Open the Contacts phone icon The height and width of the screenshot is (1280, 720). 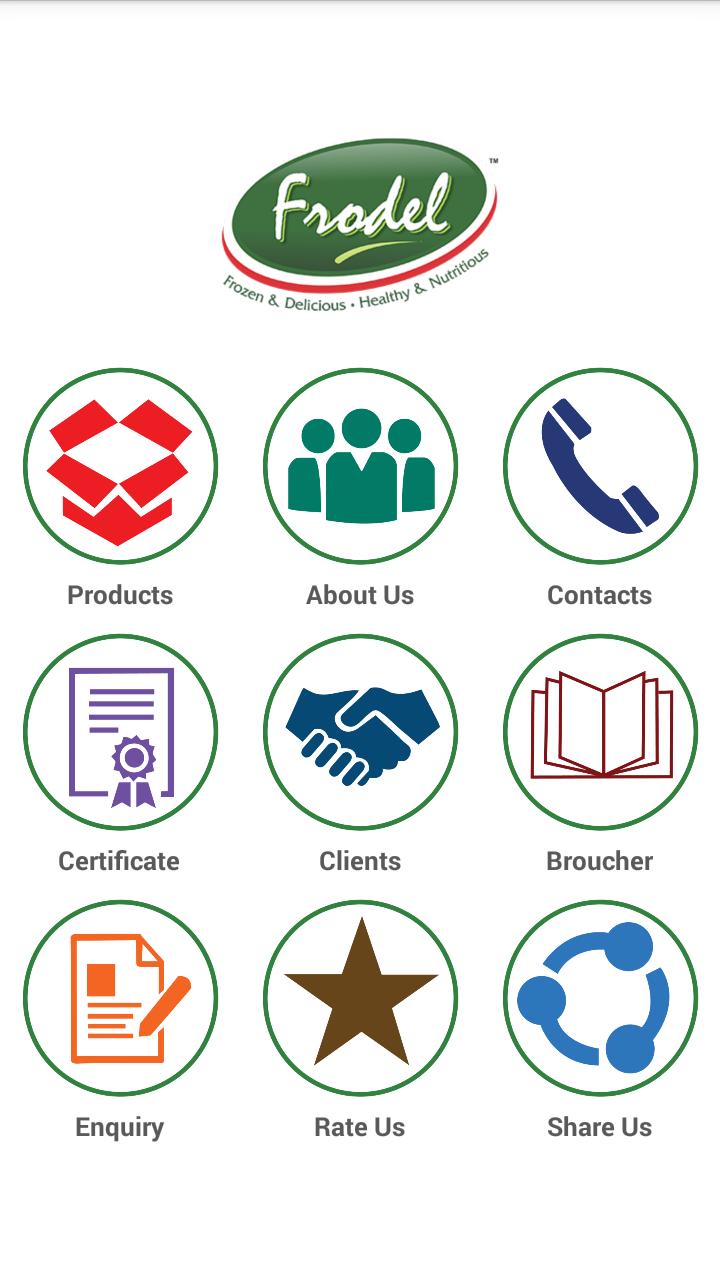600,466
